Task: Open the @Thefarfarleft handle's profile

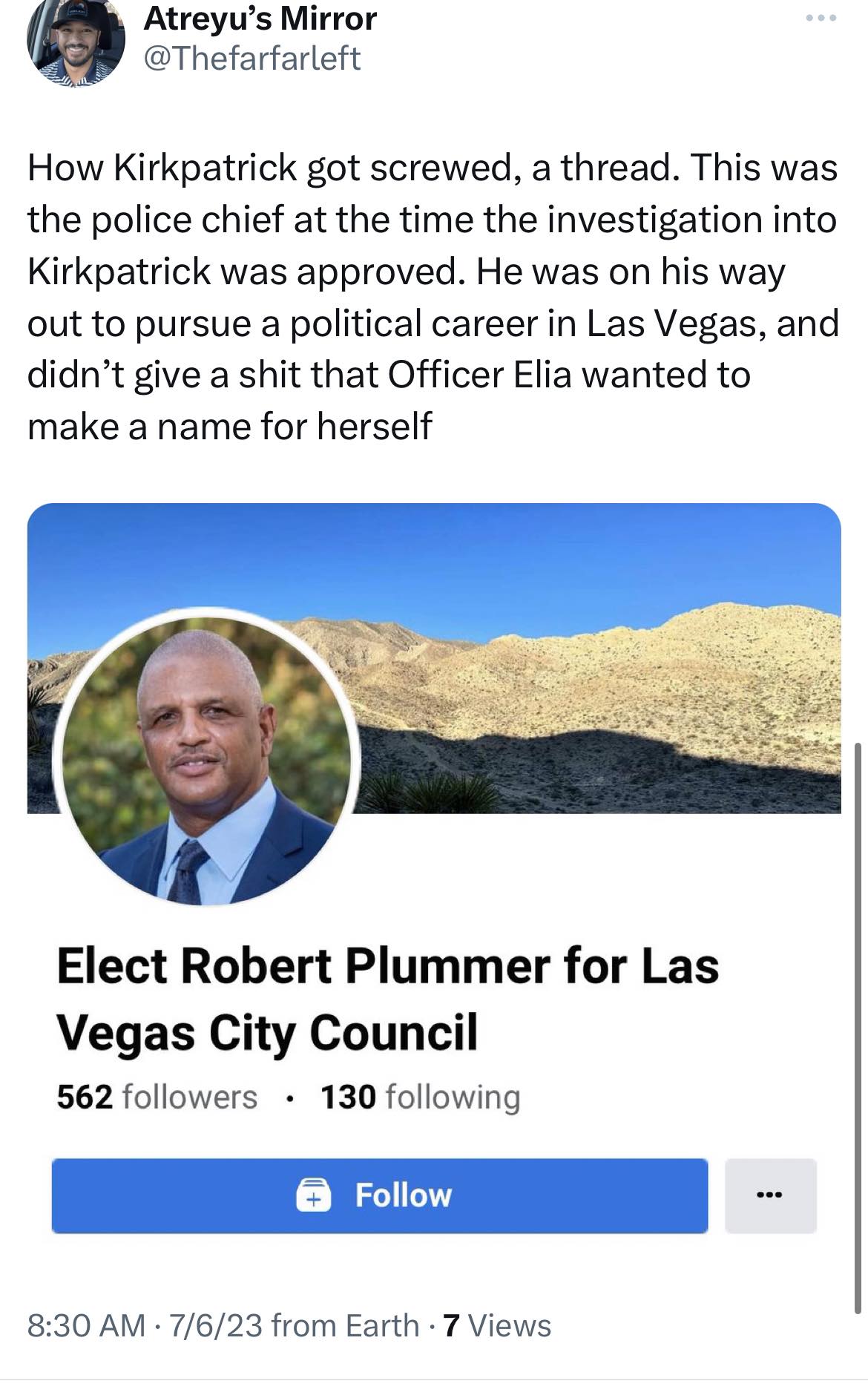Action: 252,59
